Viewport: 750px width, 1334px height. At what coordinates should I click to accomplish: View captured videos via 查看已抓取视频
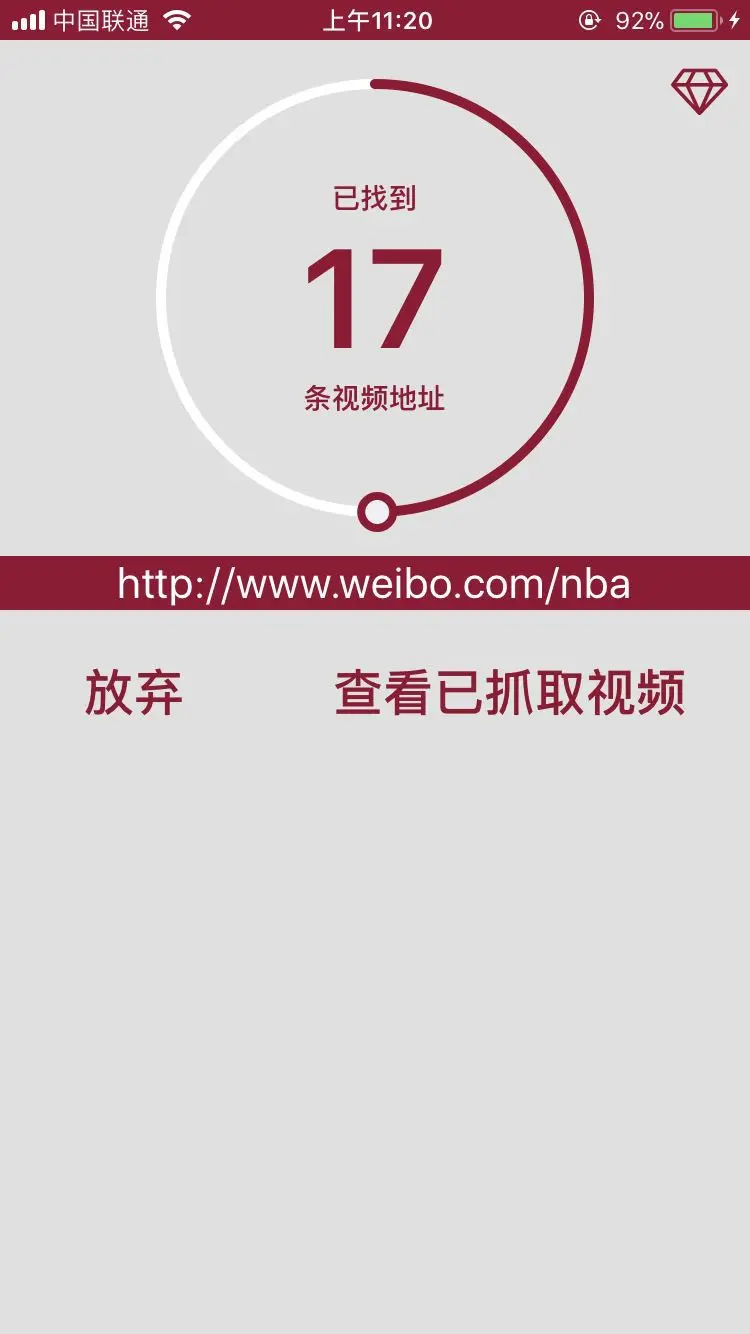pos(510,693)
